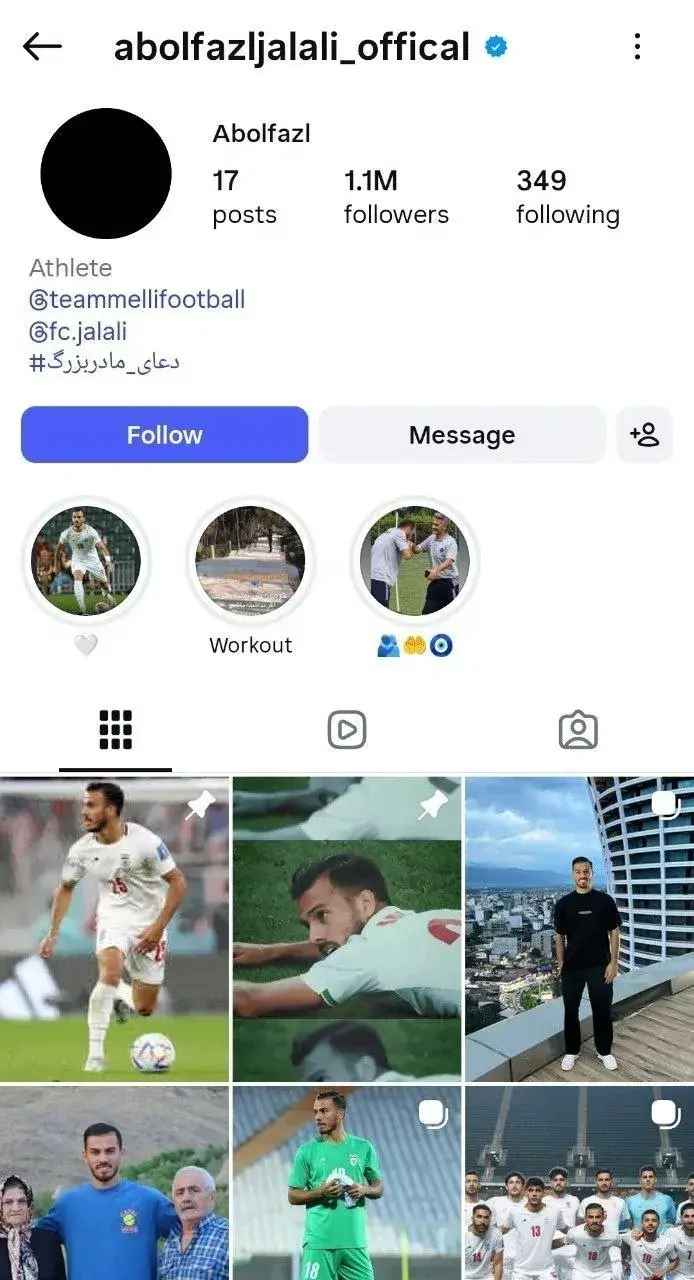Screen dimensions: 694x1280
Task: Open the fc.jalali Threads link
Action: click(x=78, y=331)
